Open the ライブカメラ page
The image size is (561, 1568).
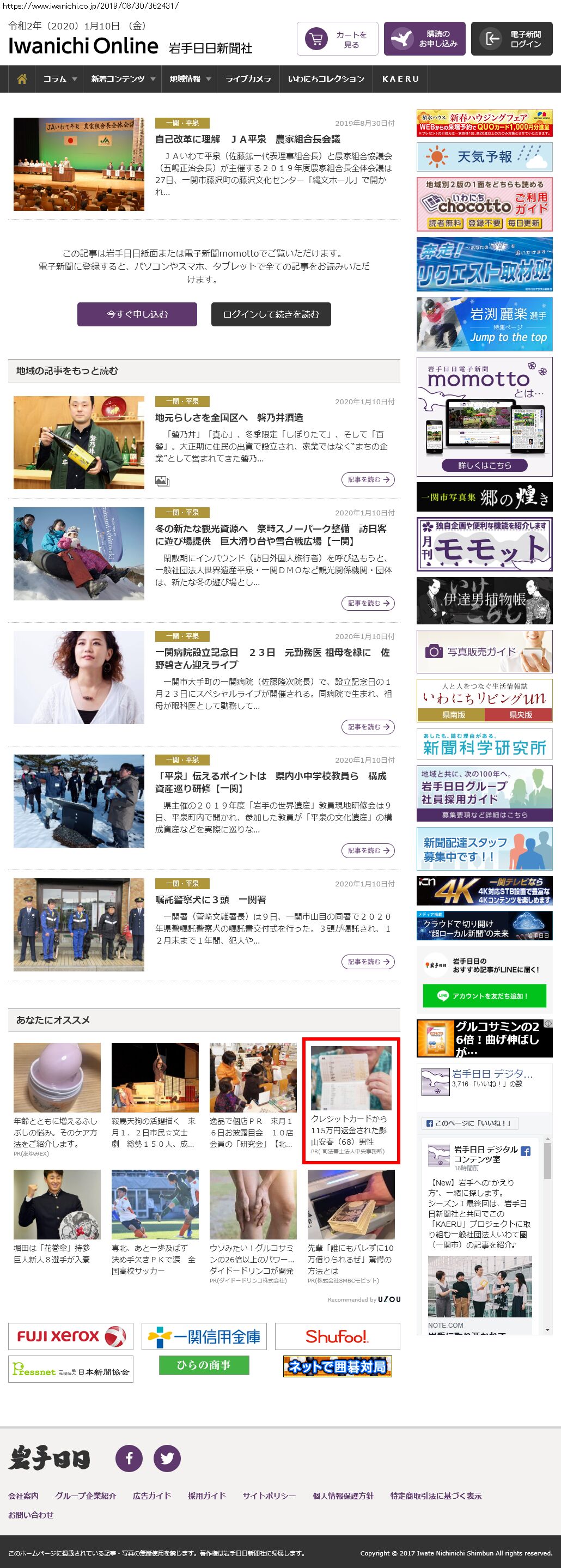point(248,79)
